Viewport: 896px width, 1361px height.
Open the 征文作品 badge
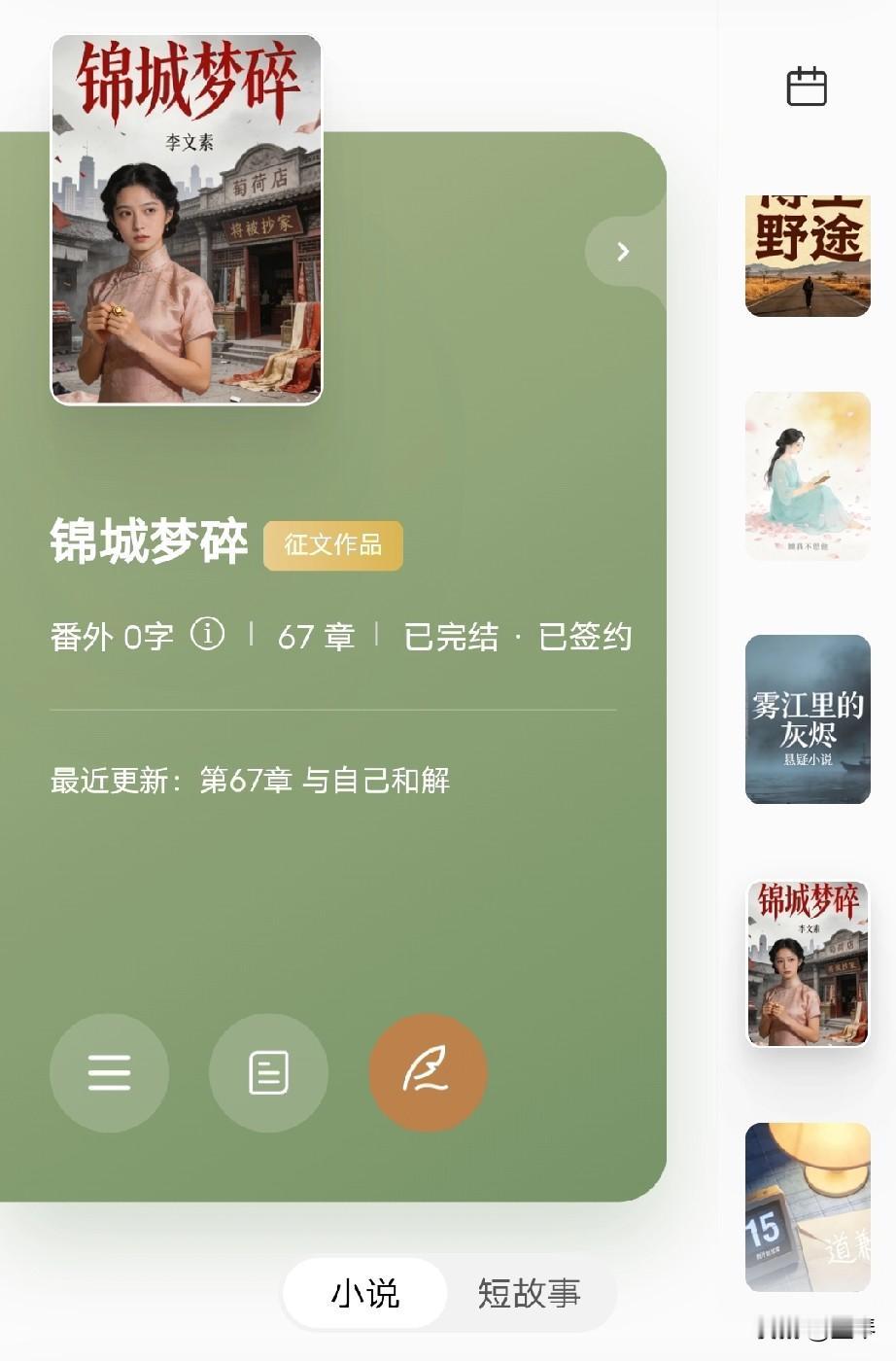332,545
